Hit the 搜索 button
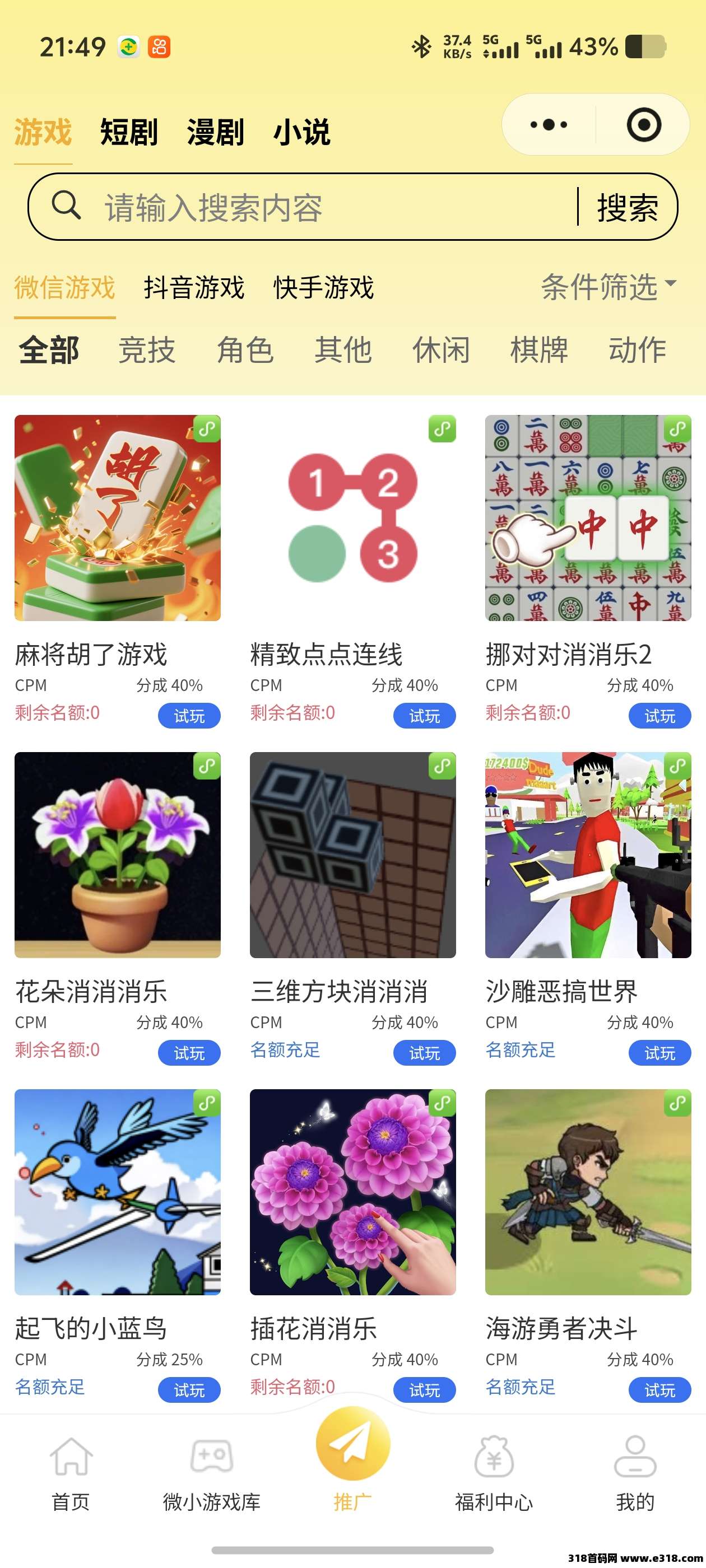The width and height of the screenshot is (706, 1568). [x=628, y=208]
